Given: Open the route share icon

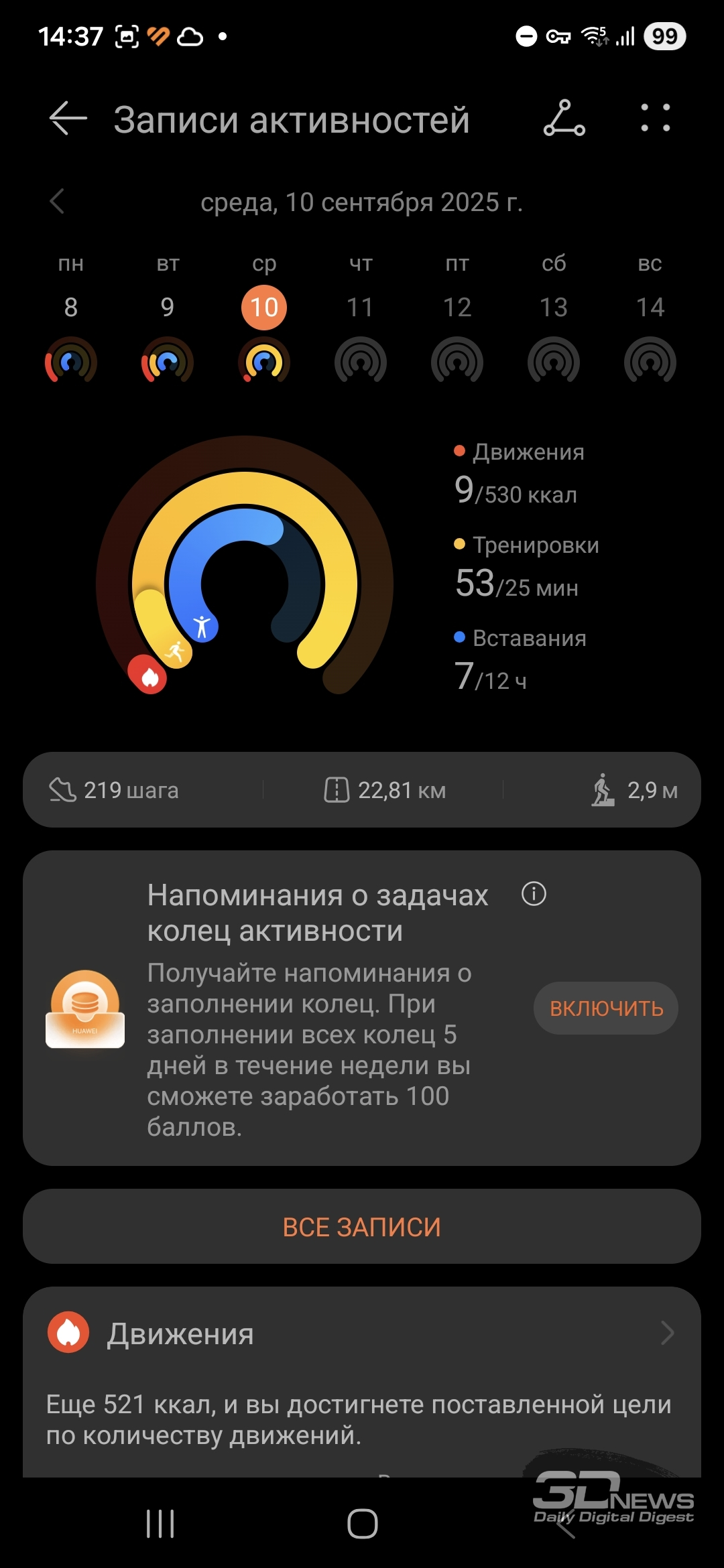Looking at the screenshot, I should coord(564,119).
